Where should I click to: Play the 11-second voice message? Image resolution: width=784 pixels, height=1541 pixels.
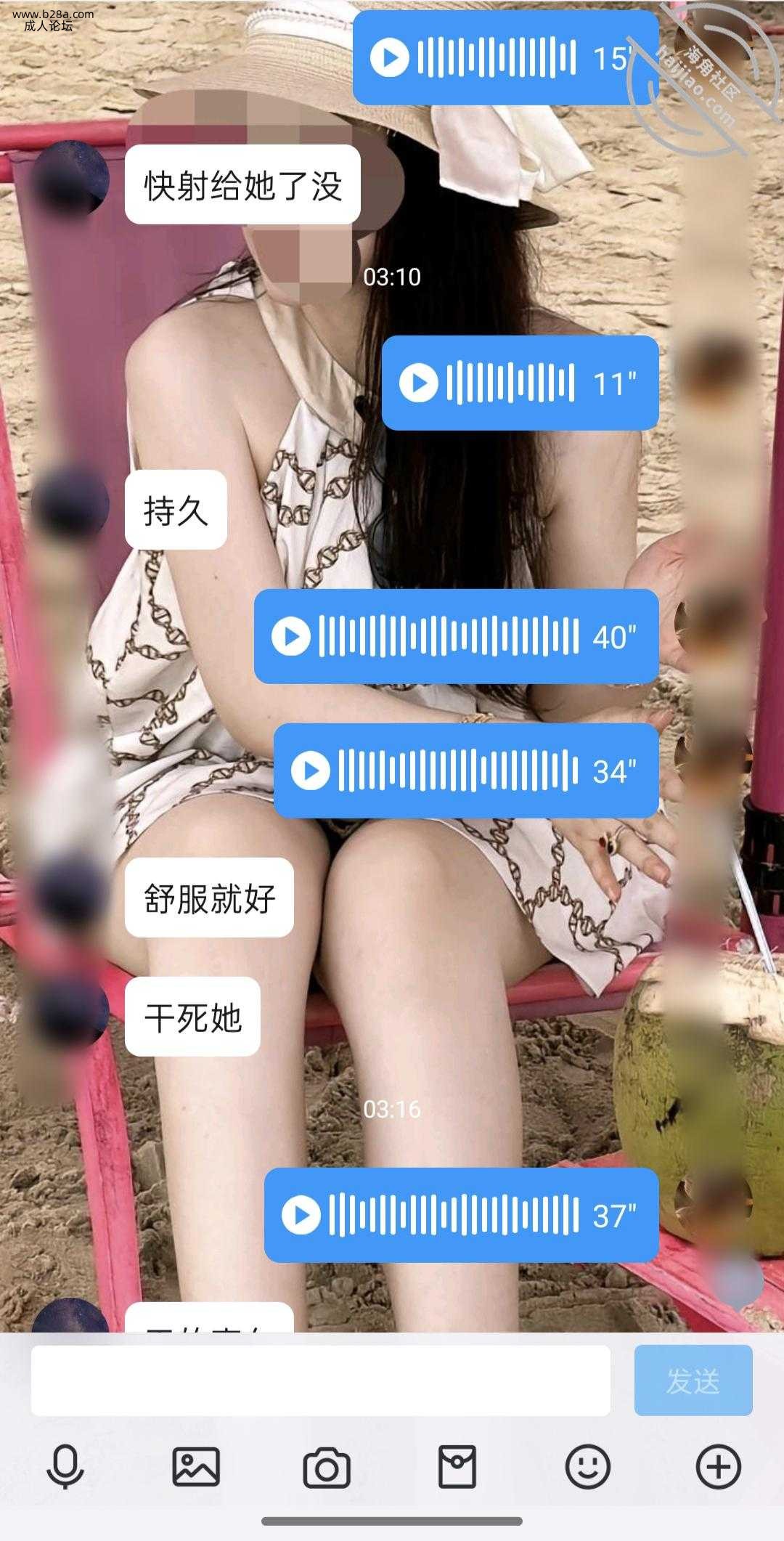click(419, 383)
